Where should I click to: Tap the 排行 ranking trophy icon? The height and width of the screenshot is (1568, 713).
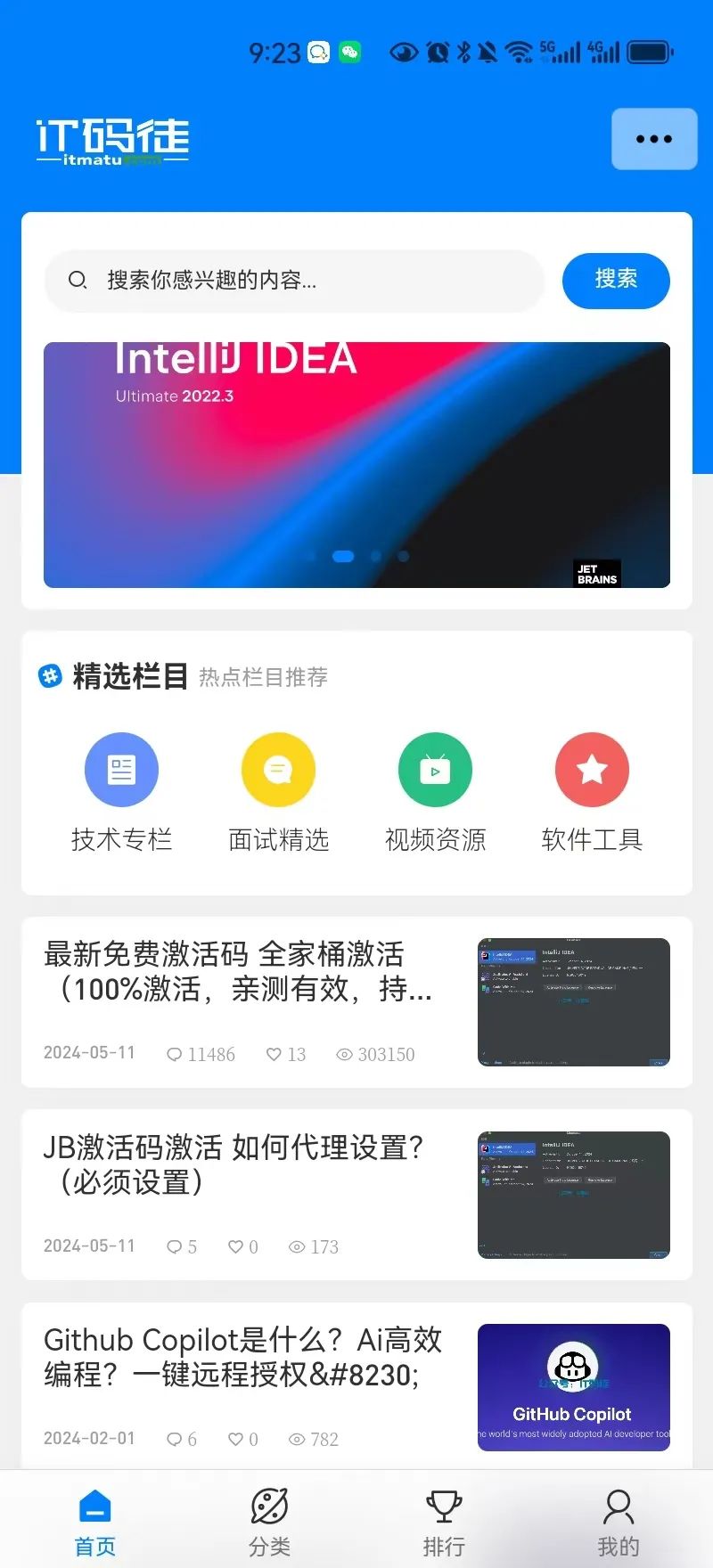coord(444,1507)
